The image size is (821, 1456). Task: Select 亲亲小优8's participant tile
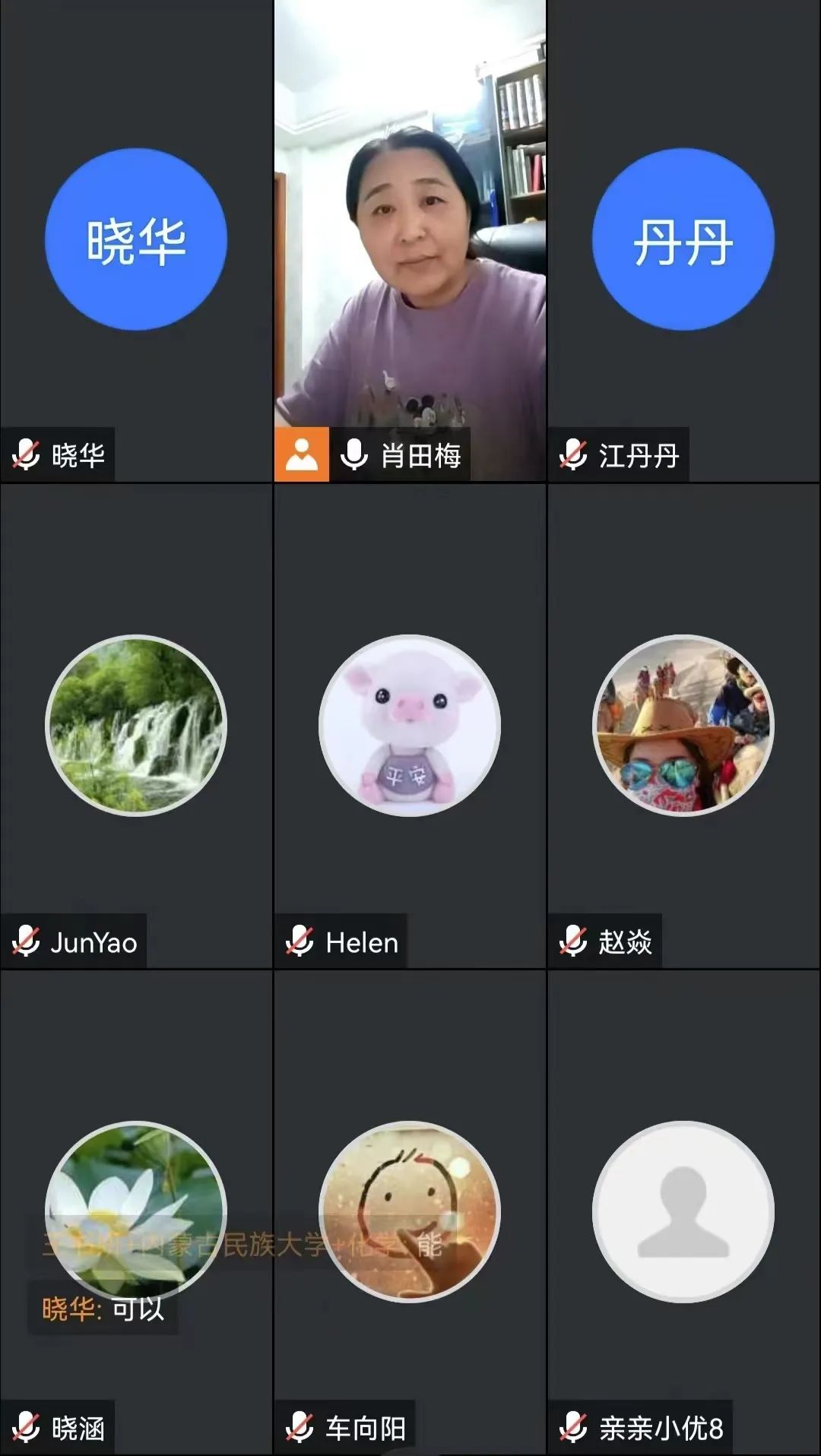pyautogui.click(x=683, y=1212)
